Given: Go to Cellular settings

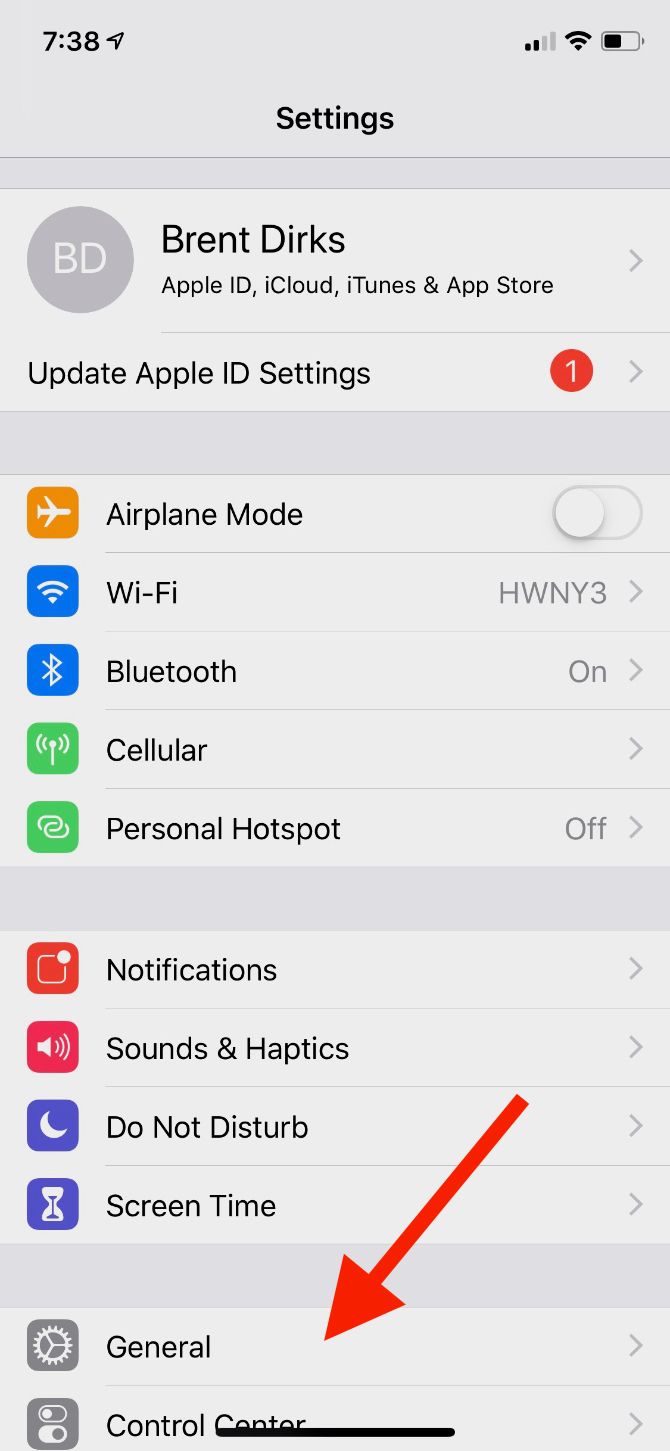Looking at the screenshot, I should 335,750.
